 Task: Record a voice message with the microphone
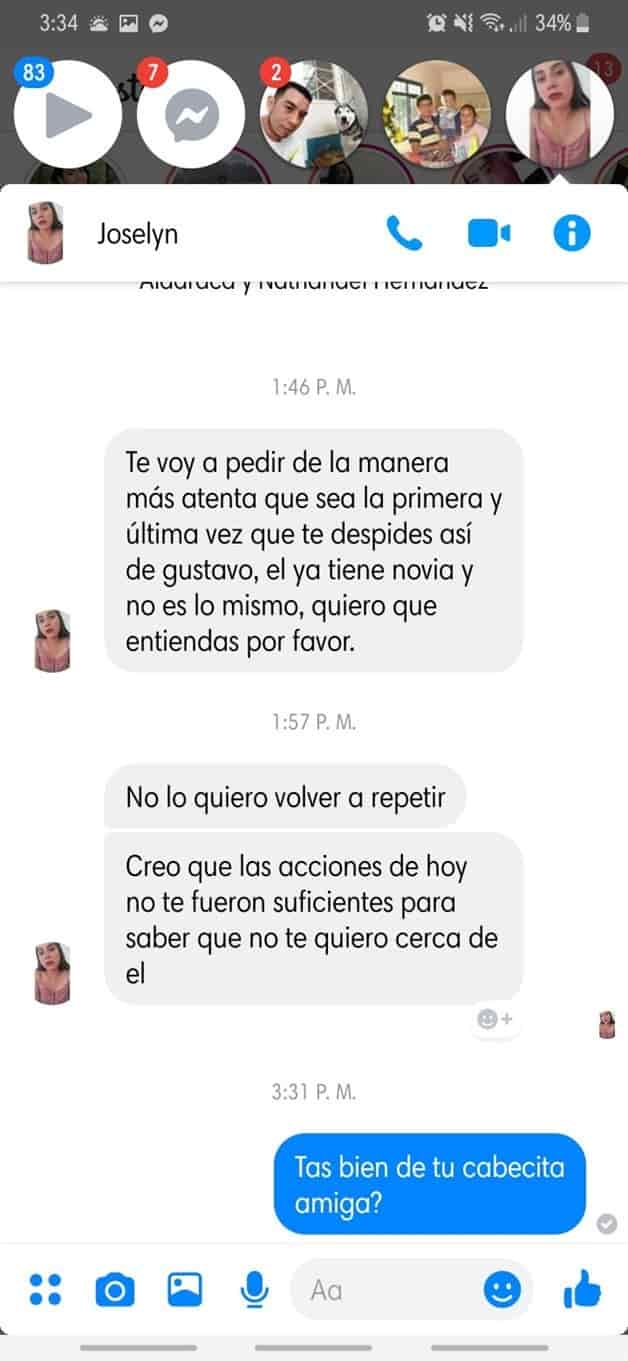click(x=255, y=1289)
